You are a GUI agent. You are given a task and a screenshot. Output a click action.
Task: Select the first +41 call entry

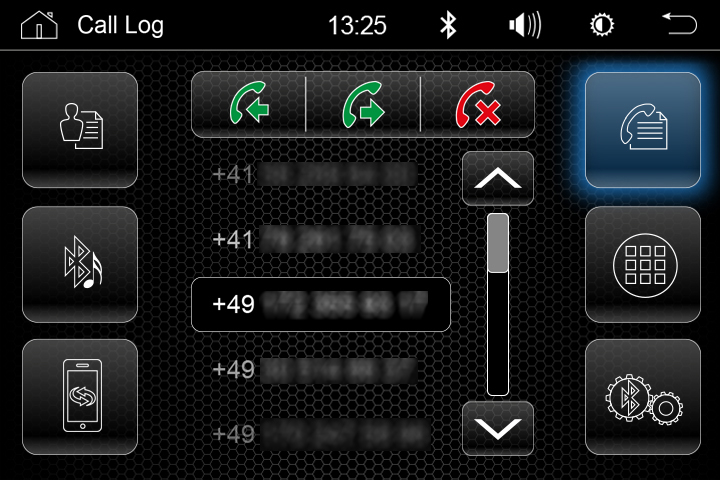[x=320, y=175]
